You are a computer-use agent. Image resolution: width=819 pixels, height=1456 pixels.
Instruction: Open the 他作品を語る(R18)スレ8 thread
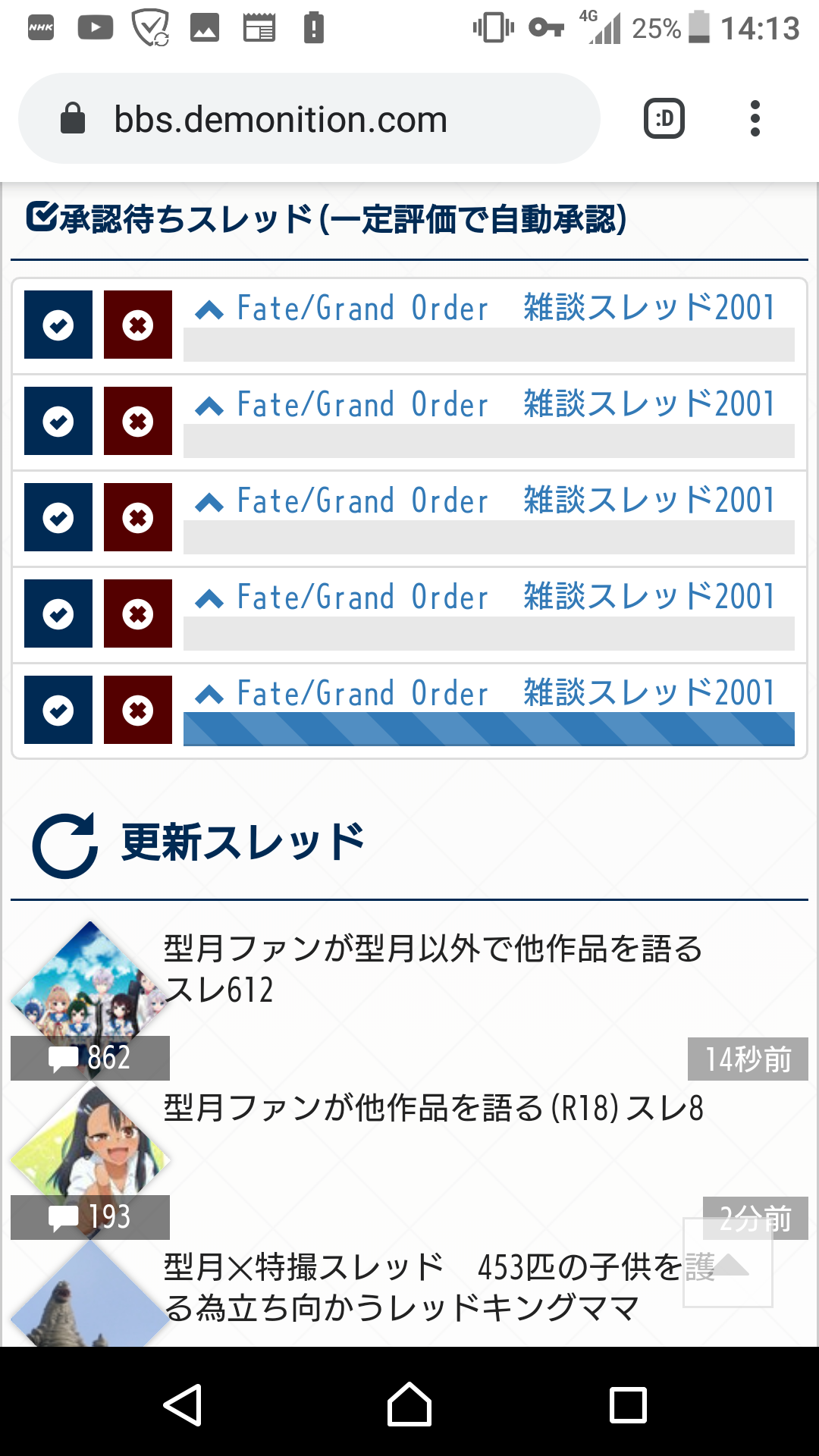point(432,1109)
